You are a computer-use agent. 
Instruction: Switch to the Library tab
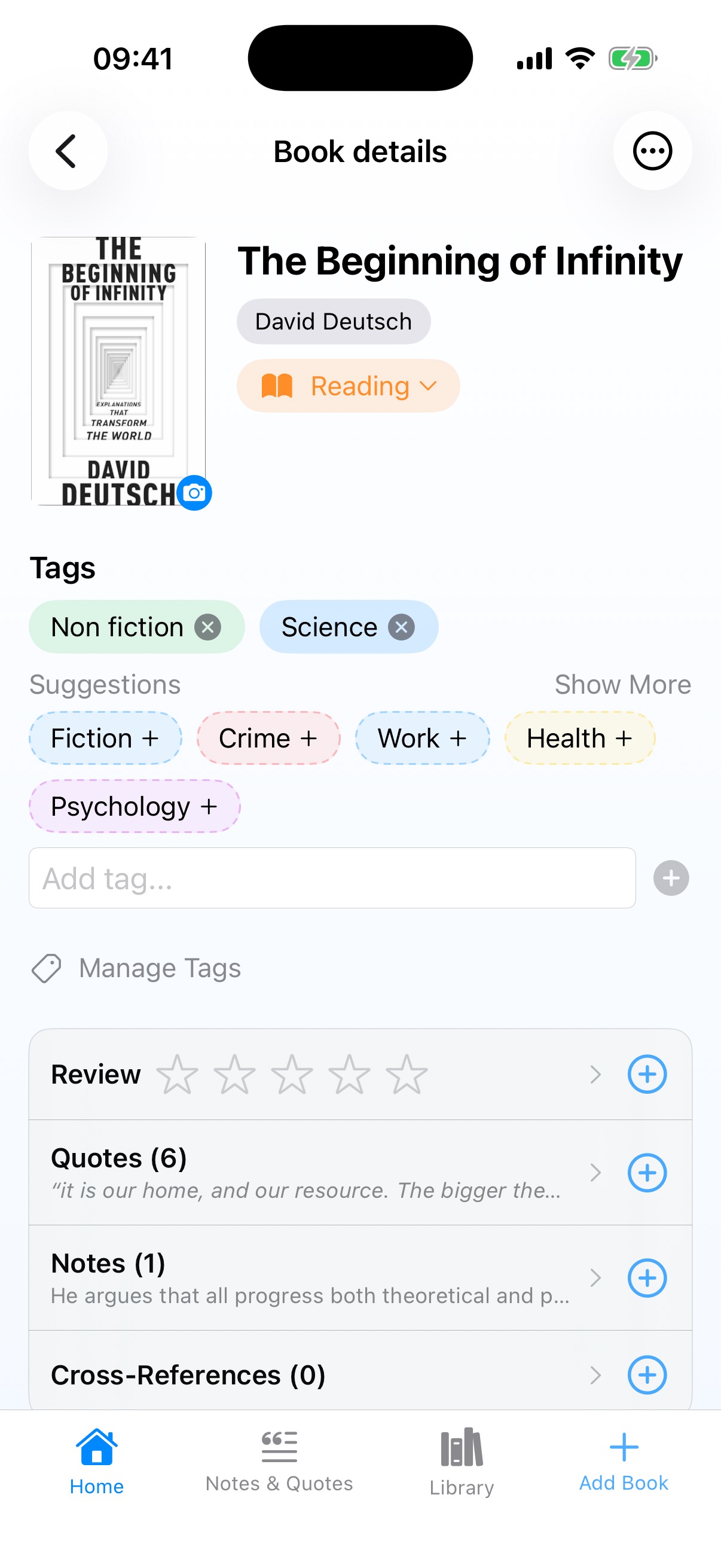tap(461, 1462)
